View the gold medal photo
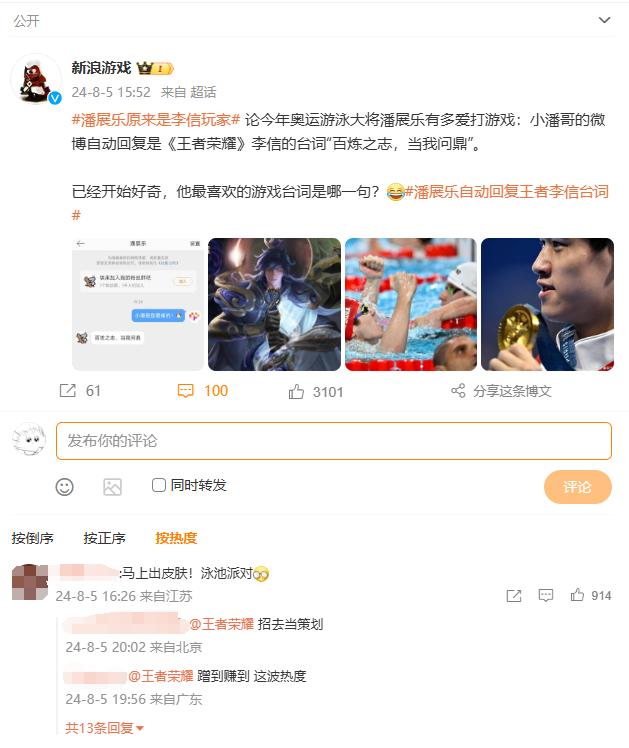The width and height of the screenshot is (629, 748). tap(547, 304)
